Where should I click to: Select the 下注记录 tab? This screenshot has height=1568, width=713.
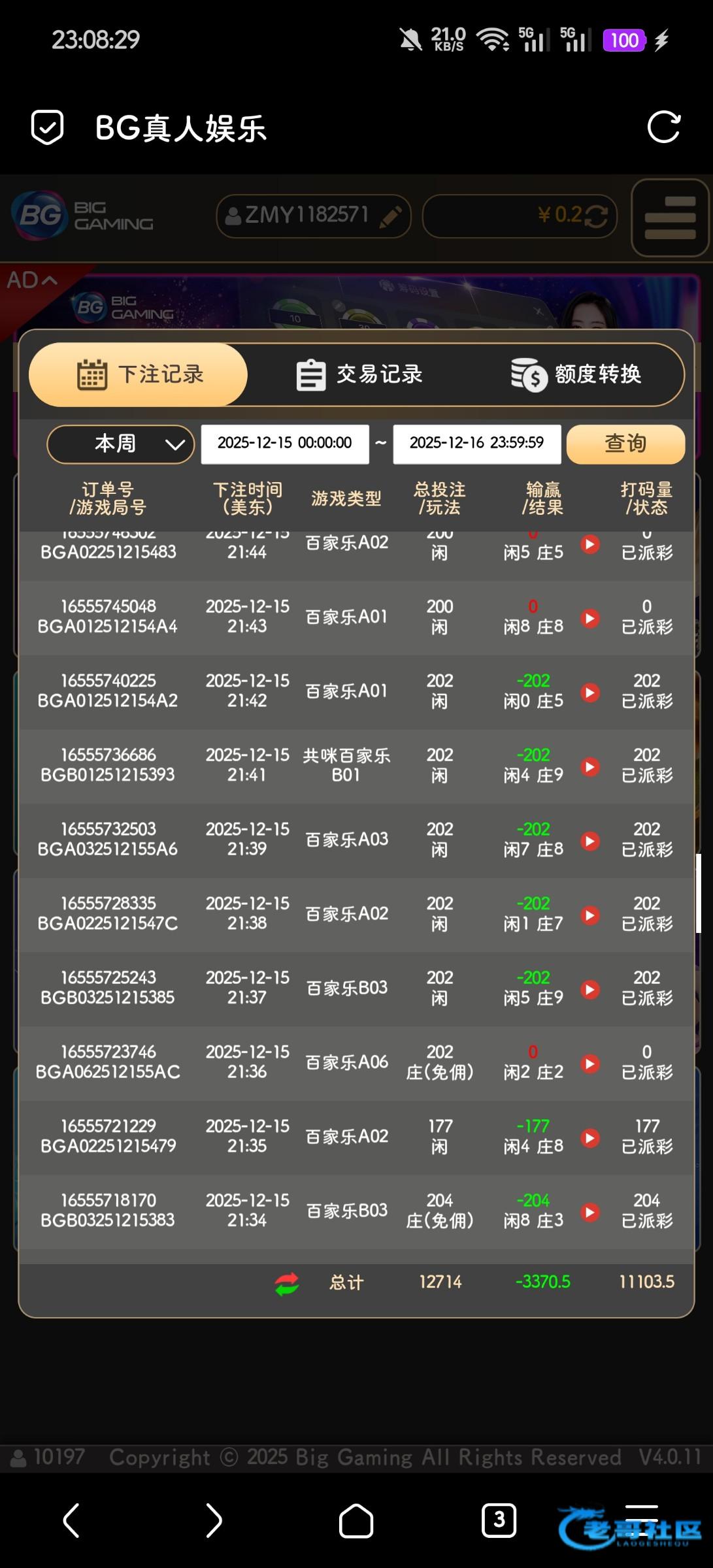pyautogui.click(x=139, y=374)
